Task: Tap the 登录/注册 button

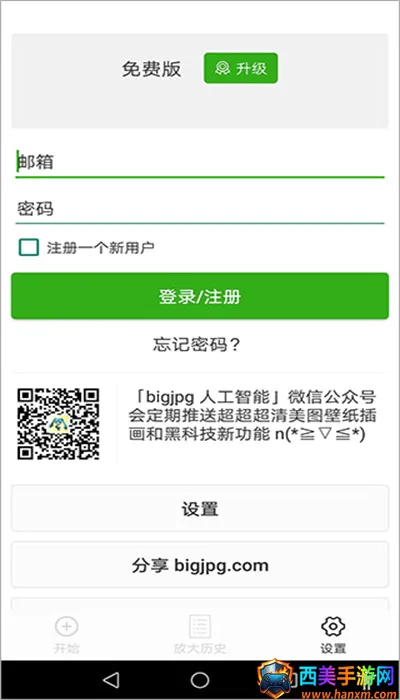Action: [x=200, y=296]
